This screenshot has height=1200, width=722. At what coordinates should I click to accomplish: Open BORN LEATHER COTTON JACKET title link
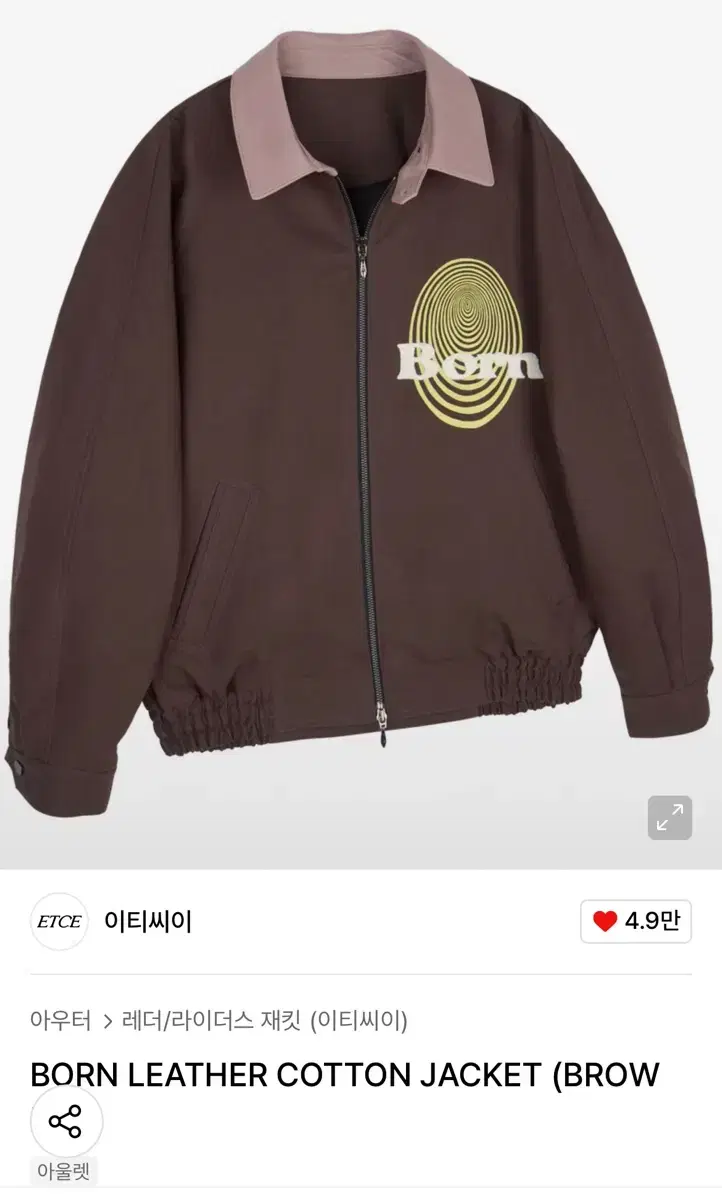tap(344, 1073)
